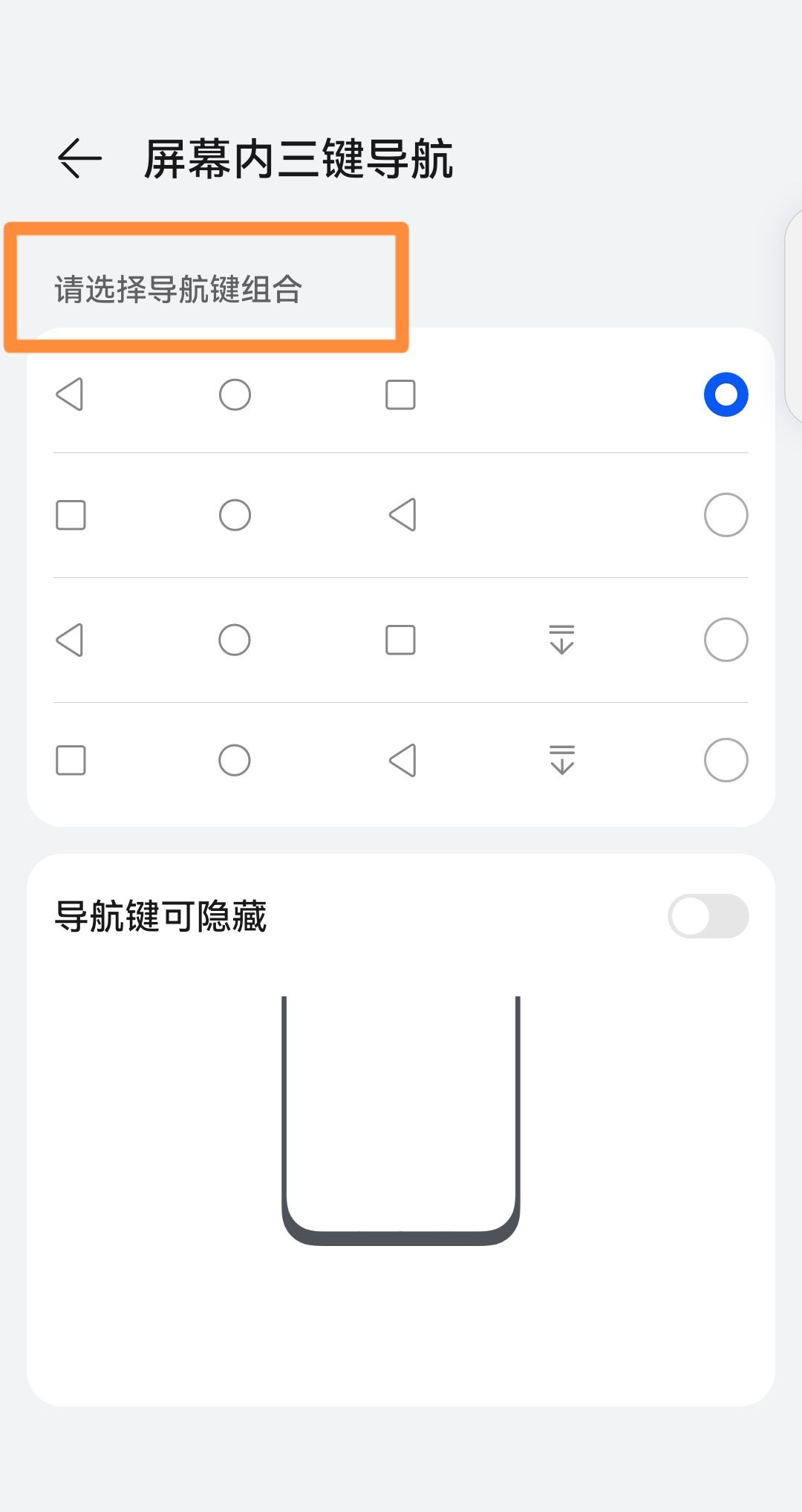Choose back-home-recent layout with notification key
The height and width of the screenshot is (1512, 802).
tap(726, 640)
